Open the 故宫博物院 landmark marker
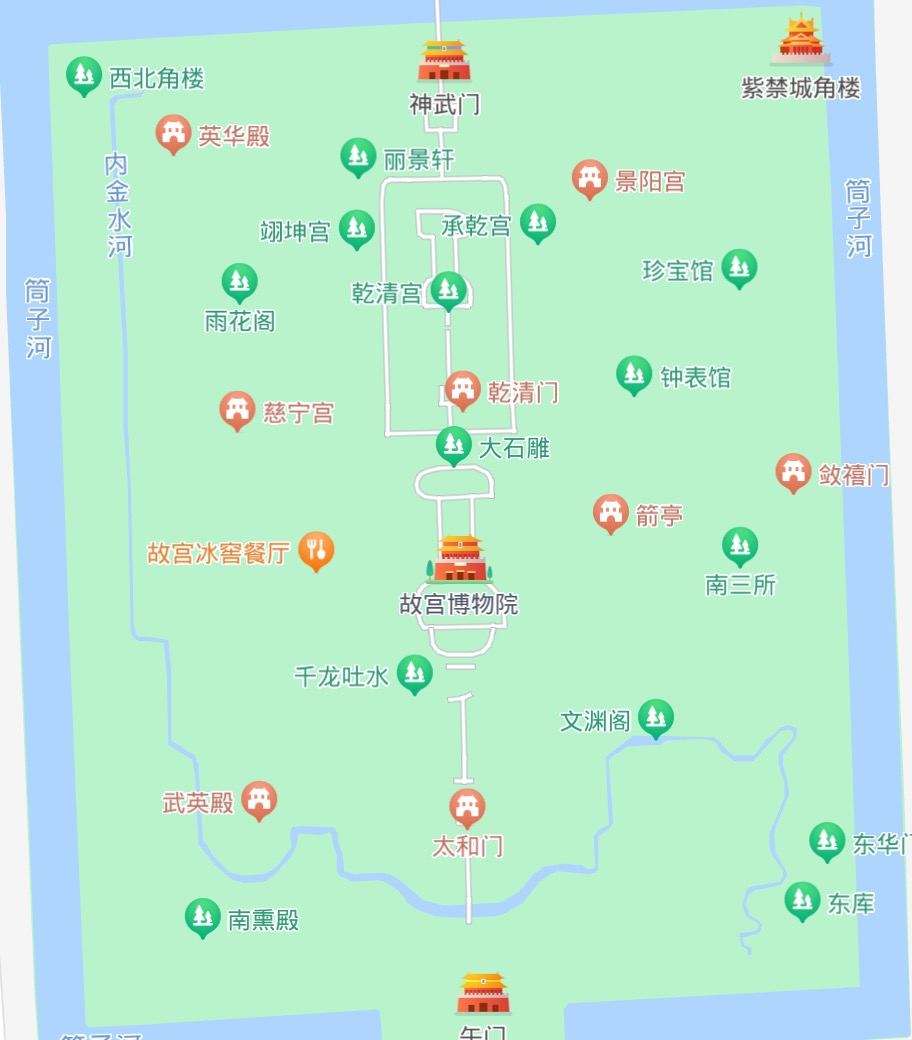 coord(460,560)
